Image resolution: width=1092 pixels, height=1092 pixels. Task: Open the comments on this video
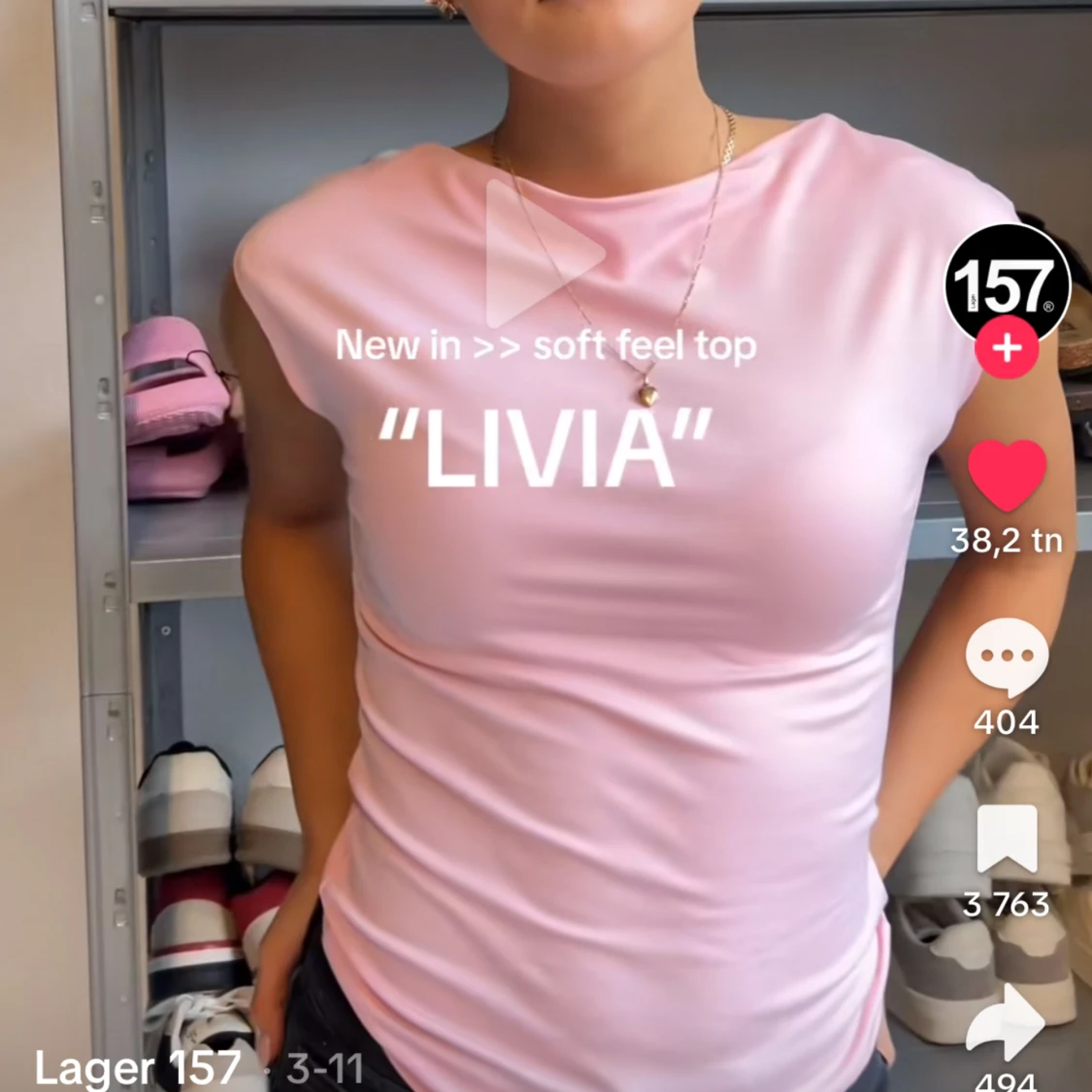pyautogui.click(x=1007, y=657)
